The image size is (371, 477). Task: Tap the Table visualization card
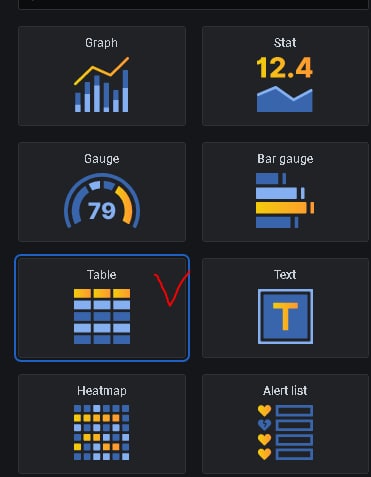(x=102, y=308)
